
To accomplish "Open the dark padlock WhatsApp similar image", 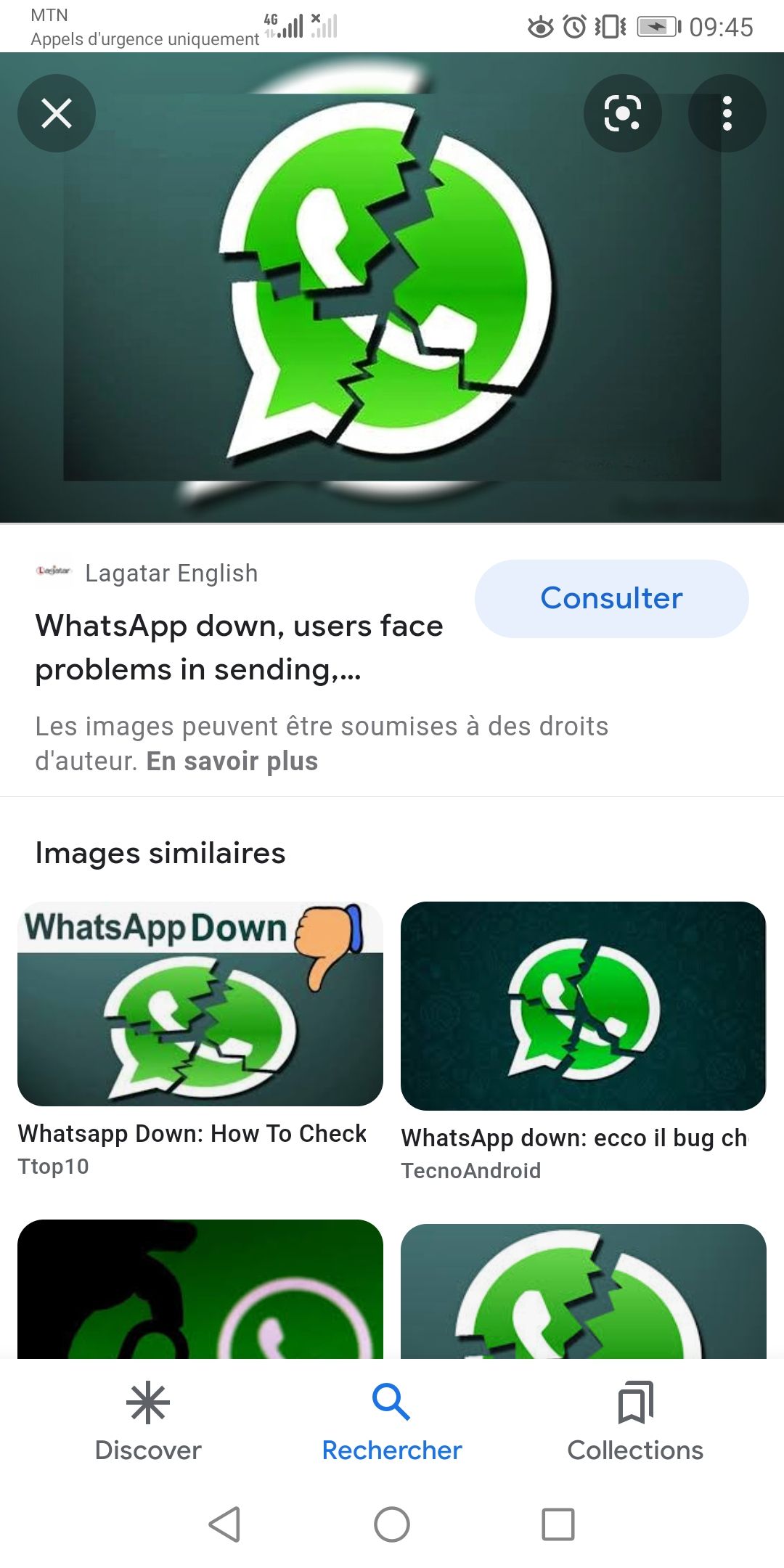I will [x=200, y=1289].
